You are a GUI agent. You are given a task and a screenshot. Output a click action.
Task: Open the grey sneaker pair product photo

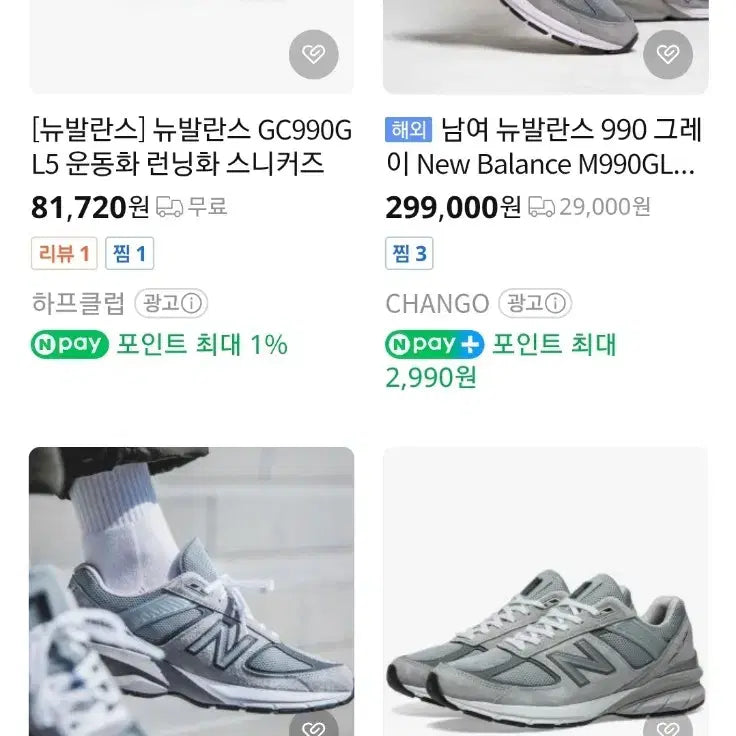[x=545, y=590]
